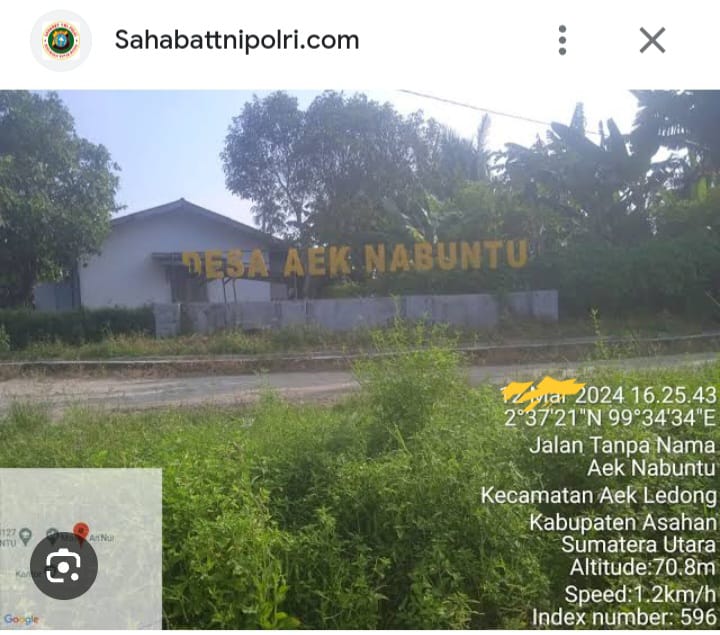Image resolution: width=720 pixels, height=635 pixels.
Task: Open the three-dot overflow menu
Action: [x=562, y=40]
